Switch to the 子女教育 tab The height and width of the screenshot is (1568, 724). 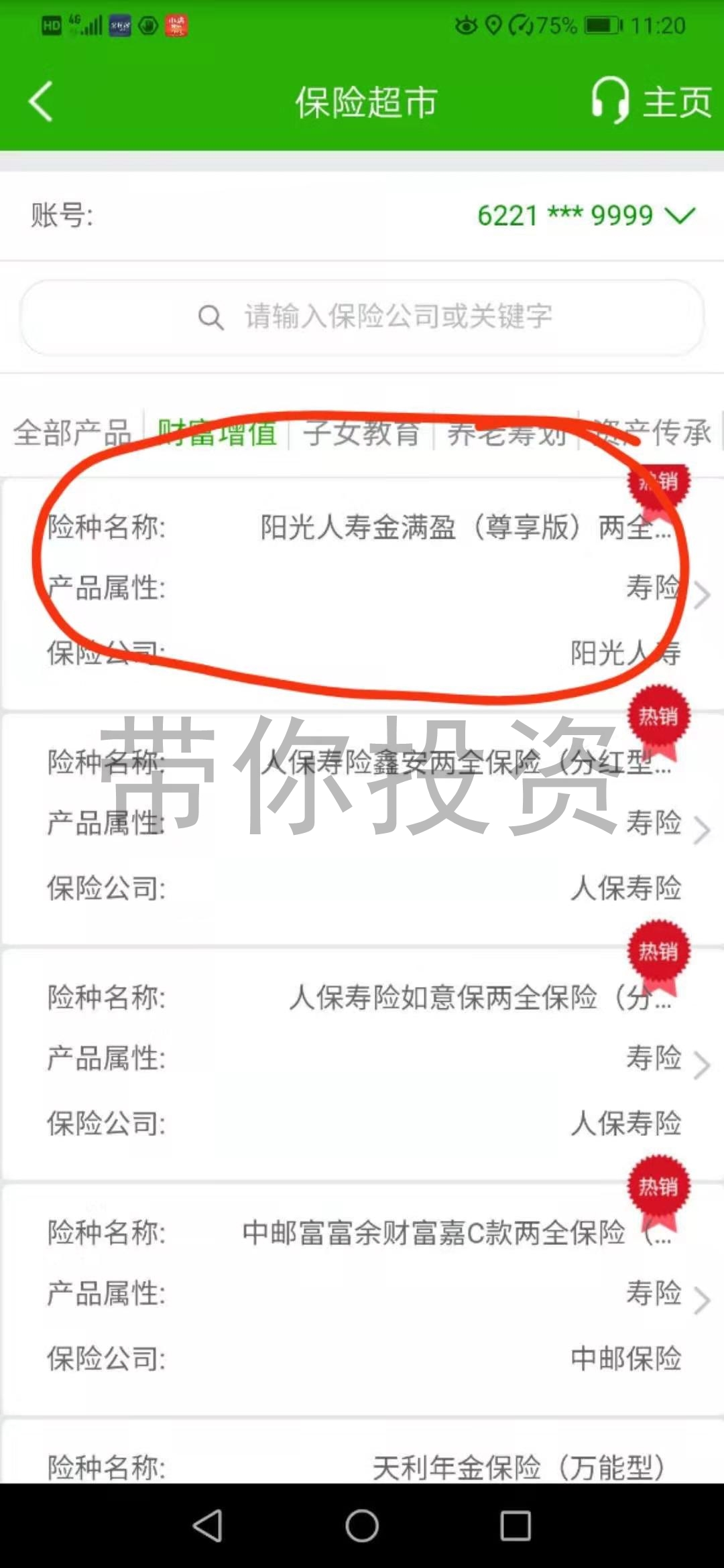coord(361,432)
